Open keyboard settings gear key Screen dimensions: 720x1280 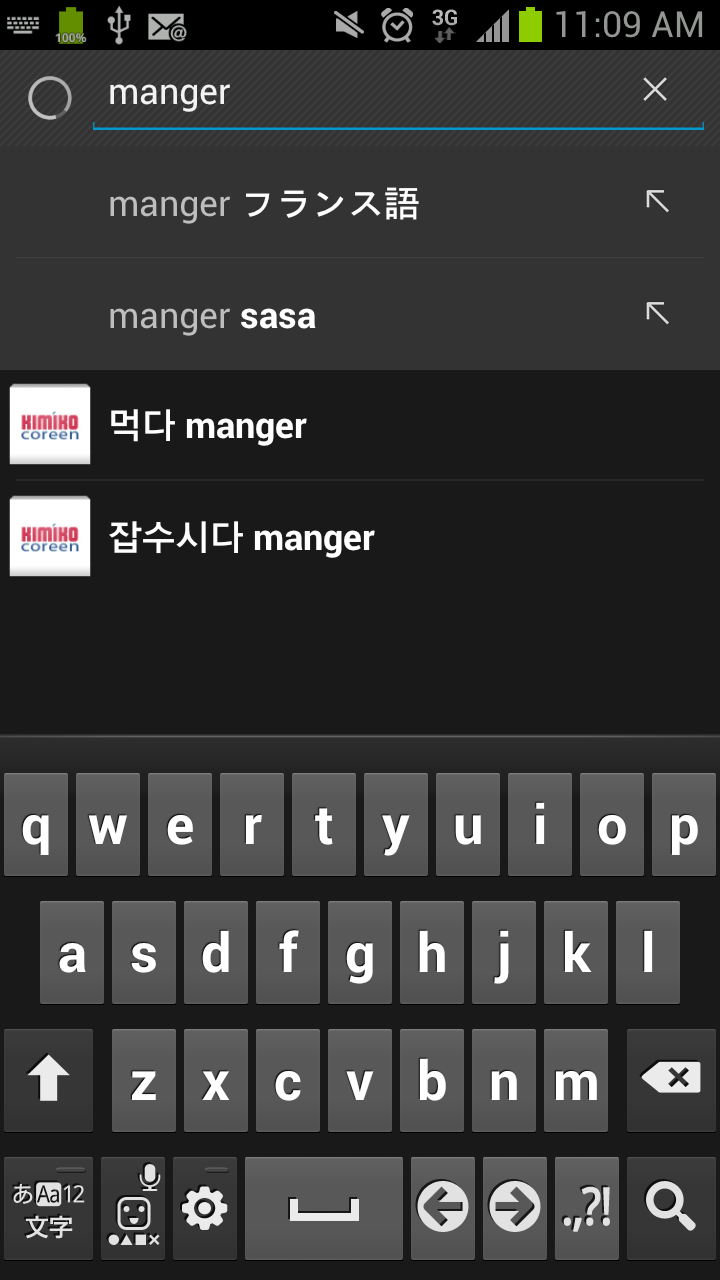(205, 1208)
